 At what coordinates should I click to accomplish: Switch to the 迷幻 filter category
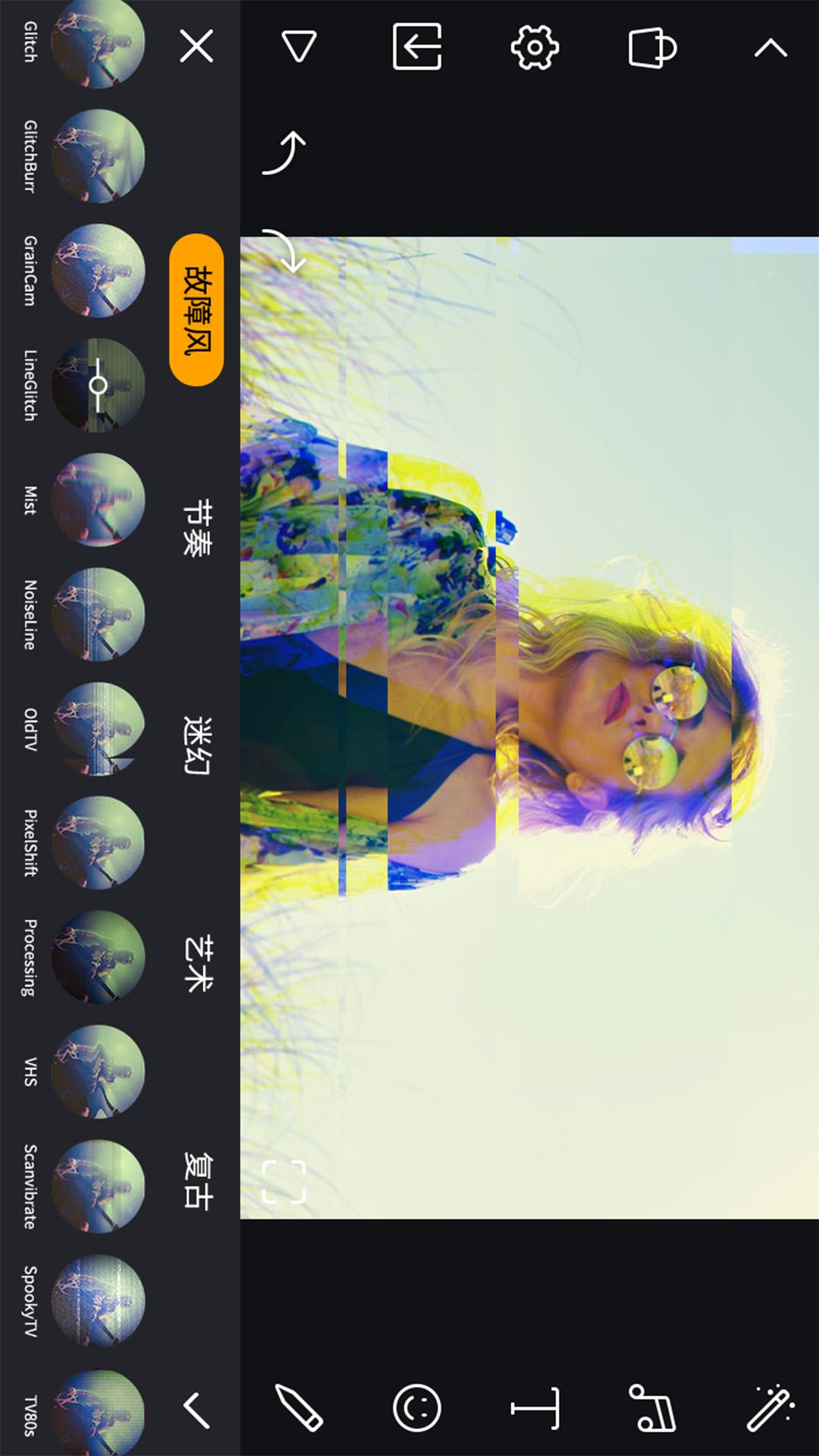coord(197,745)
